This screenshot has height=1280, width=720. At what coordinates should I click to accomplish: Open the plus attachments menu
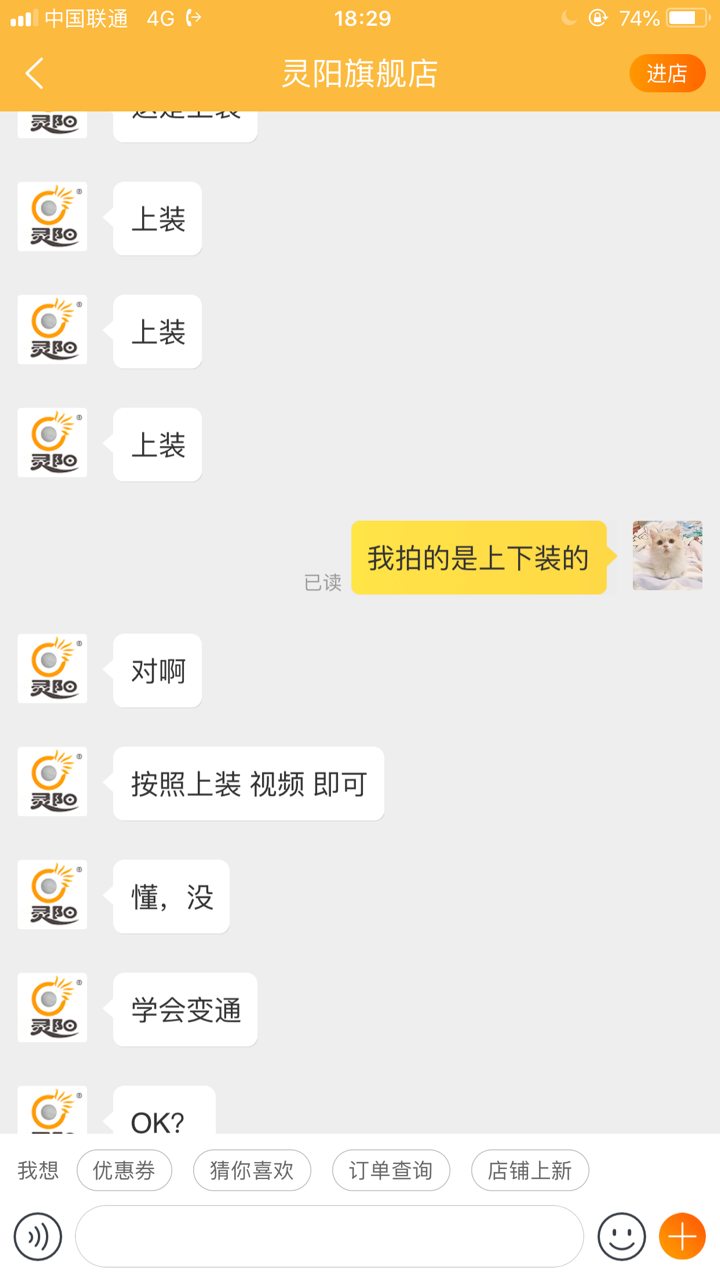[682, 1237]
